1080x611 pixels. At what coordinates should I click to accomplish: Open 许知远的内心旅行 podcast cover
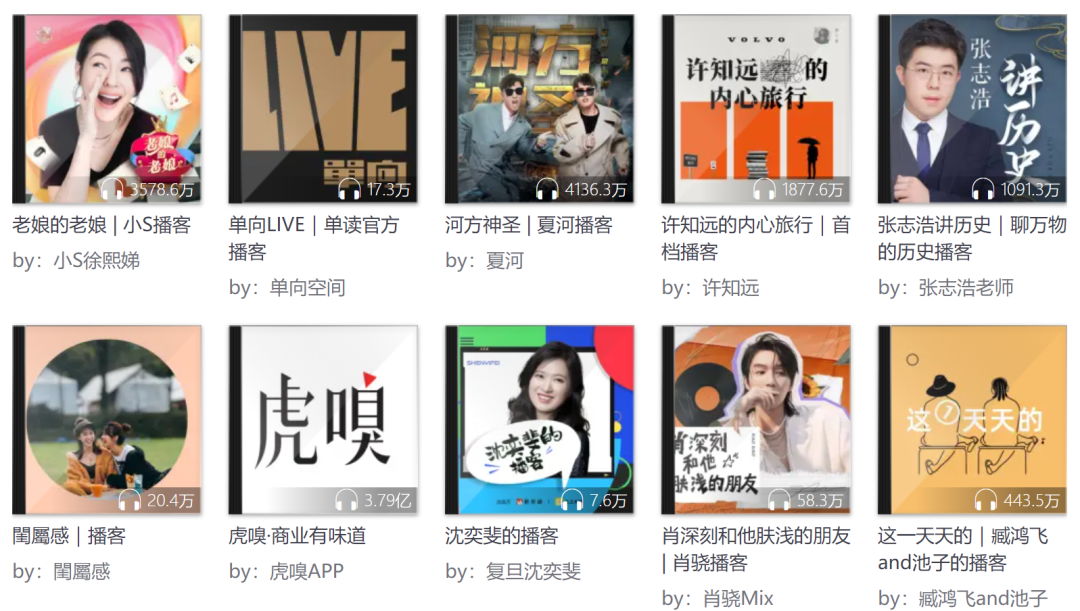[756, 109]
